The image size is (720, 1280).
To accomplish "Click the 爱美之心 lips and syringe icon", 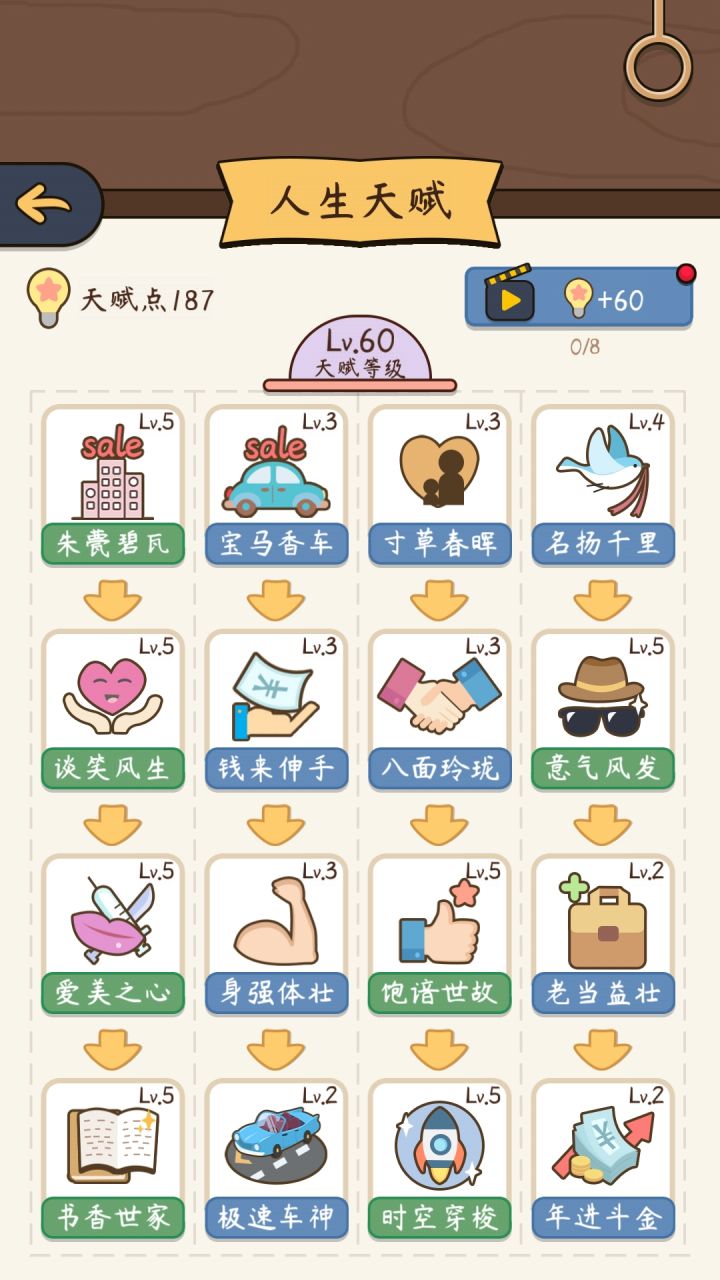I will click(112, 920).
